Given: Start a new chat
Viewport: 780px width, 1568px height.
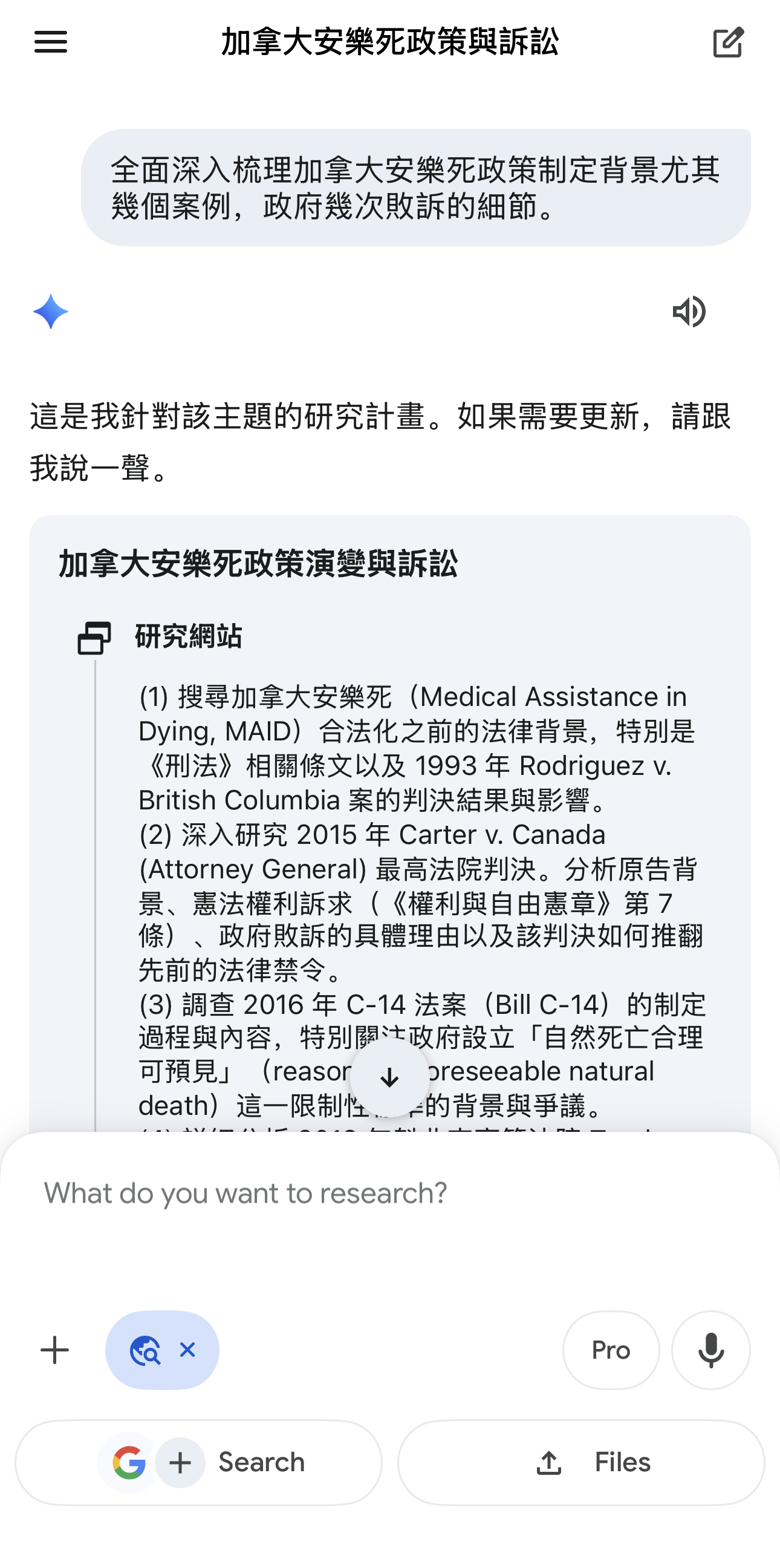Looking at the screenshot, I should click(727, 42).
